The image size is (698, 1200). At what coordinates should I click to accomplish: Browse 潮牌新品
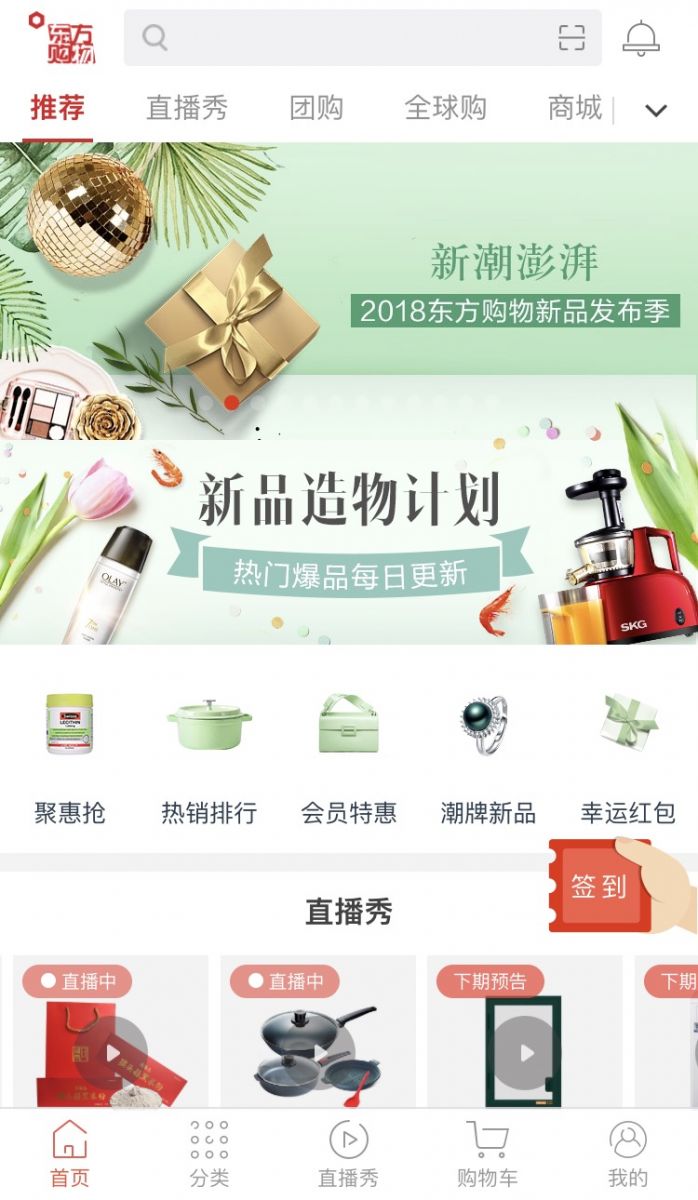pyautogui.click(x=488, y=757)
